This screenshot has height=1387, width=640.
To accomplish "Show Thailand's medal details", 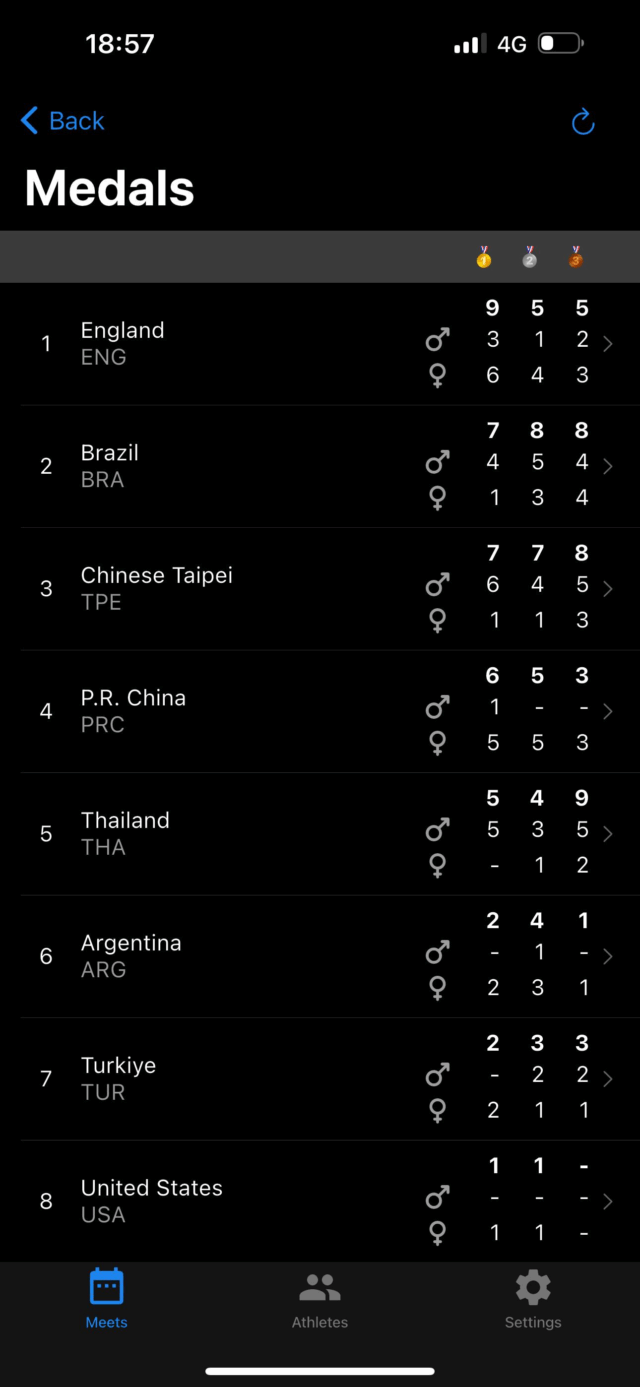I will (x=320, y=834).
